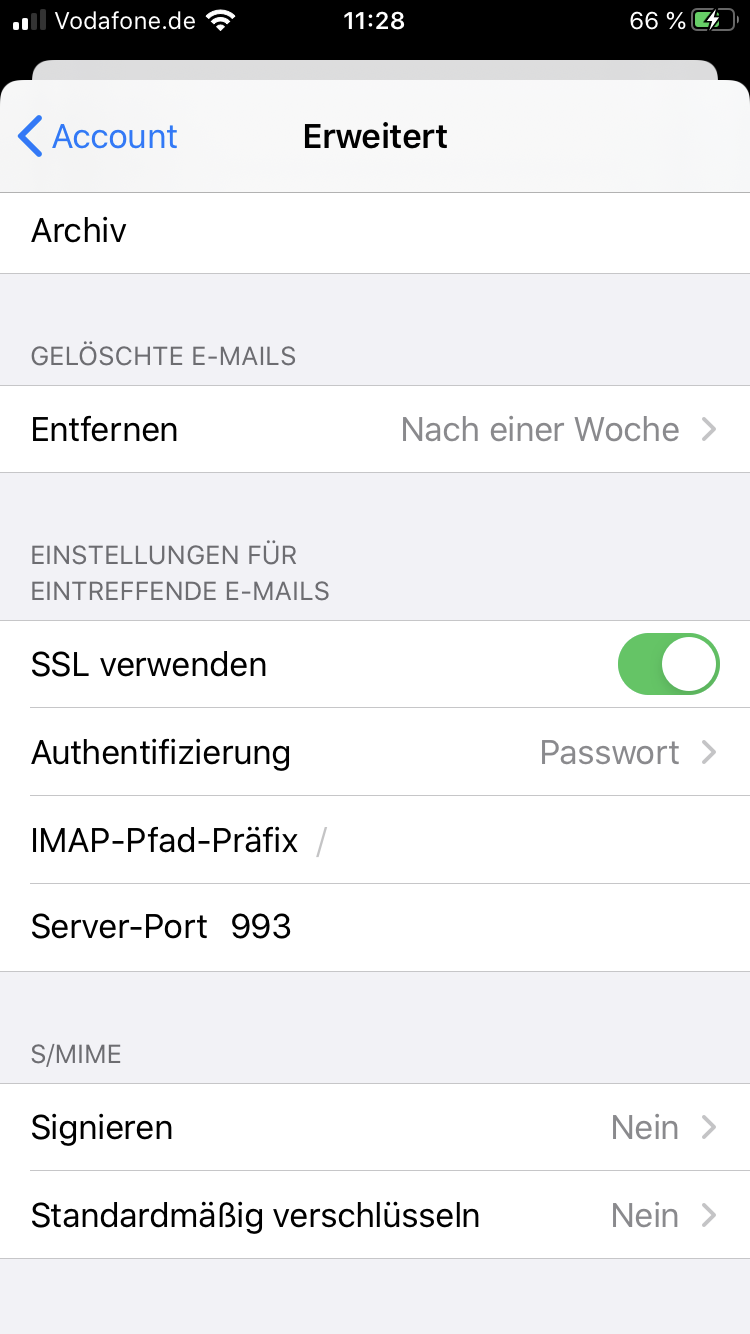Open Authentifizierung options

click(375, 752)
